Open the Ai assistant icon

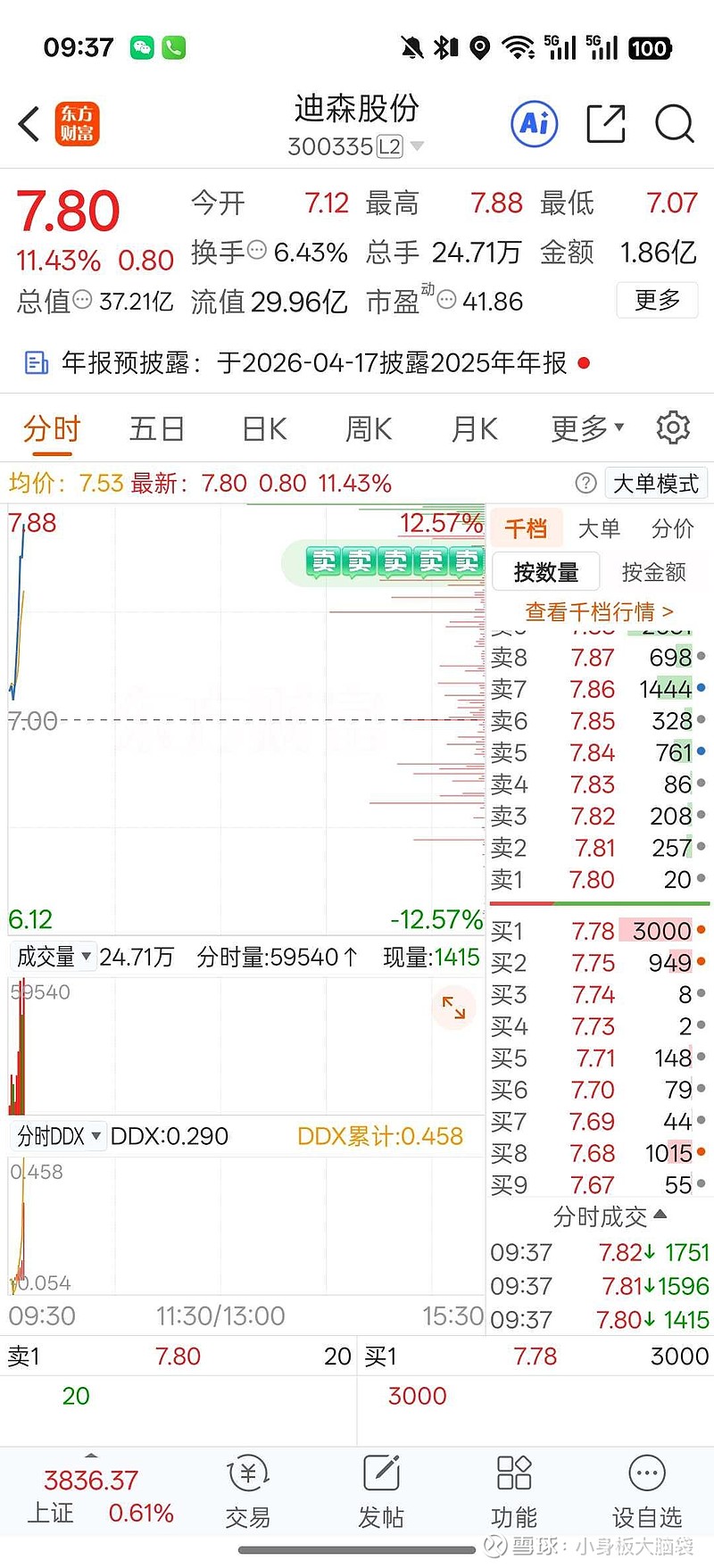pos(535,123)
